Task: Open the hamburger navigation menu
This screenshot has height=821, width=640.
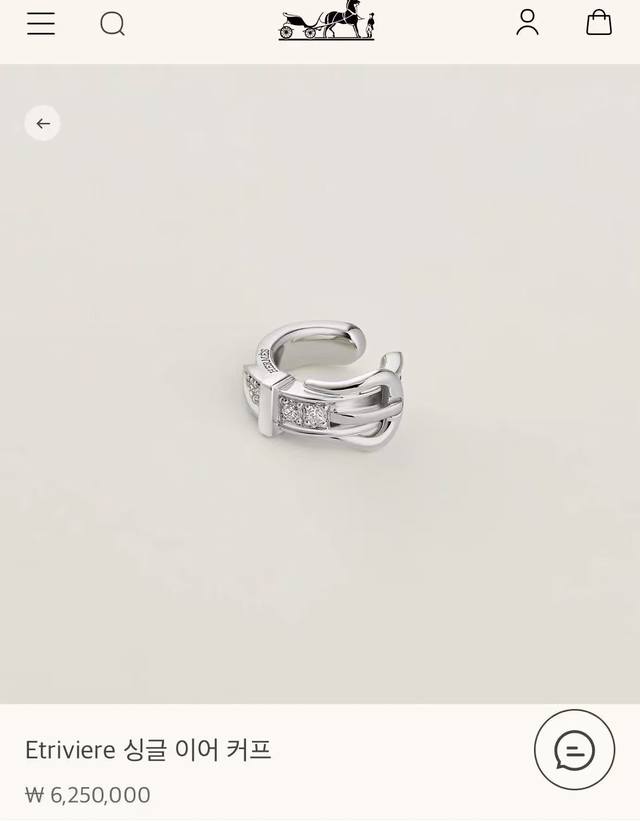Action: pos(41,23)
